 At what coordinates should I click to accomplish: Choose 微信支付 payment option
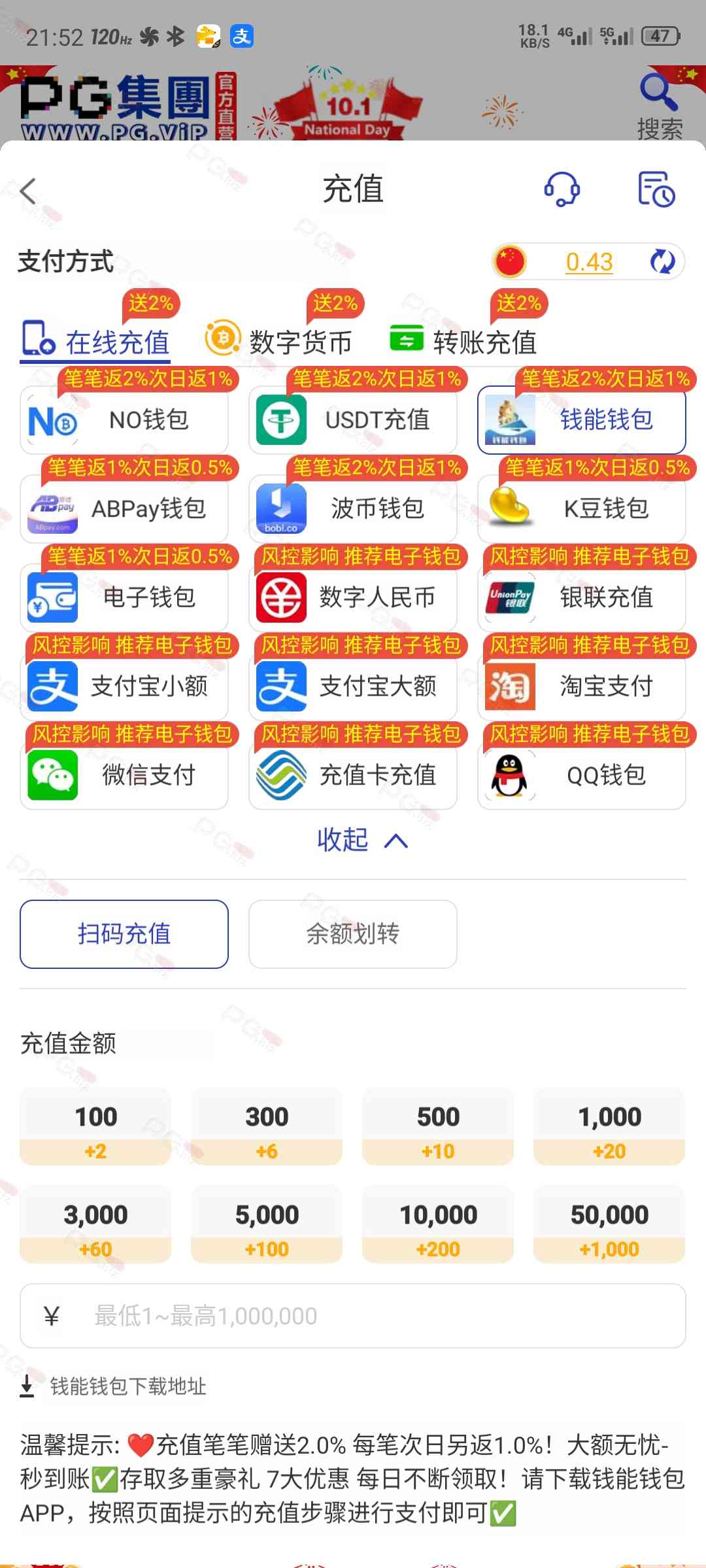click(124, 776)
